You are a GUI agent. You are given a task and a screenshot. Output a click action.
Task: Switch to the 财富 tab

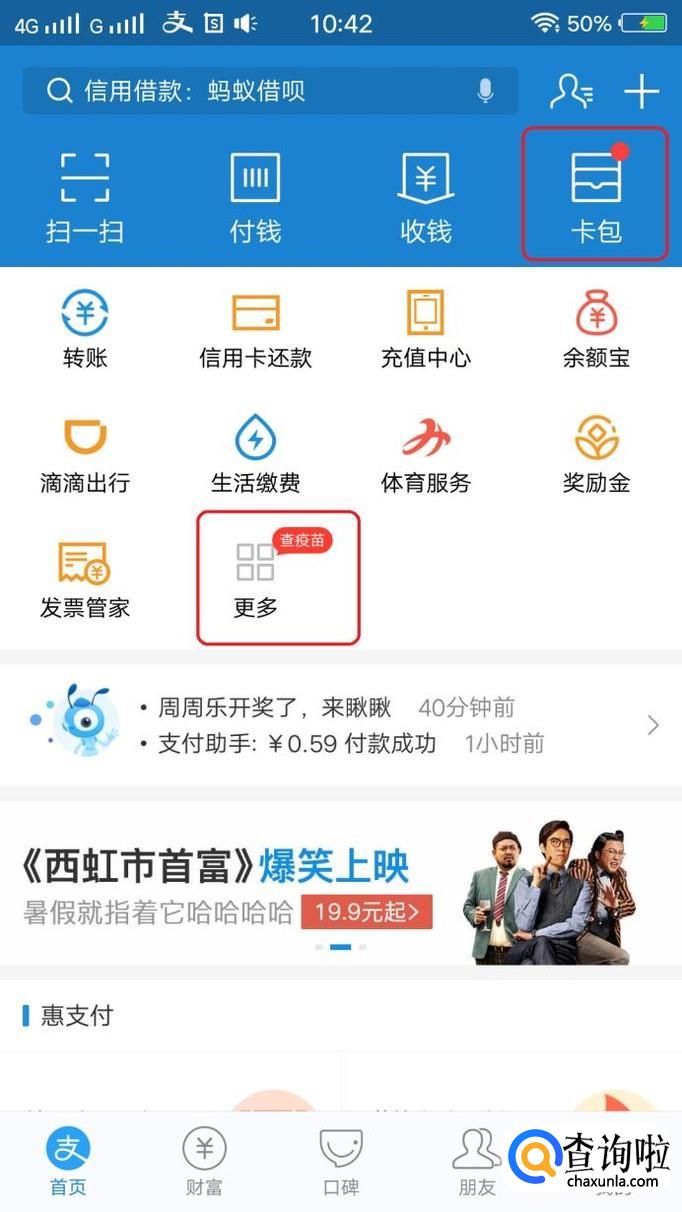click(204, 1162)
